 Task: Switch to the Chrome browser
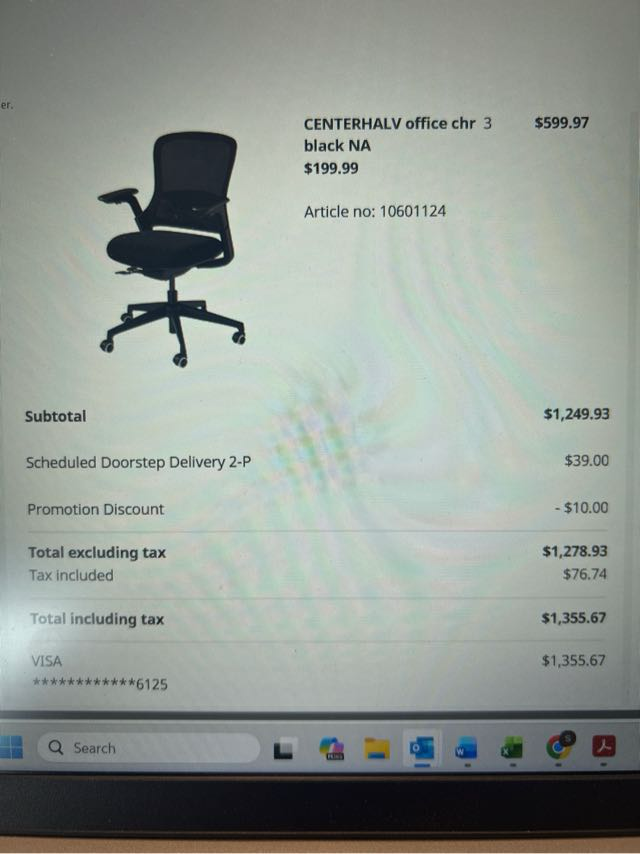click(x=559, y=746)
